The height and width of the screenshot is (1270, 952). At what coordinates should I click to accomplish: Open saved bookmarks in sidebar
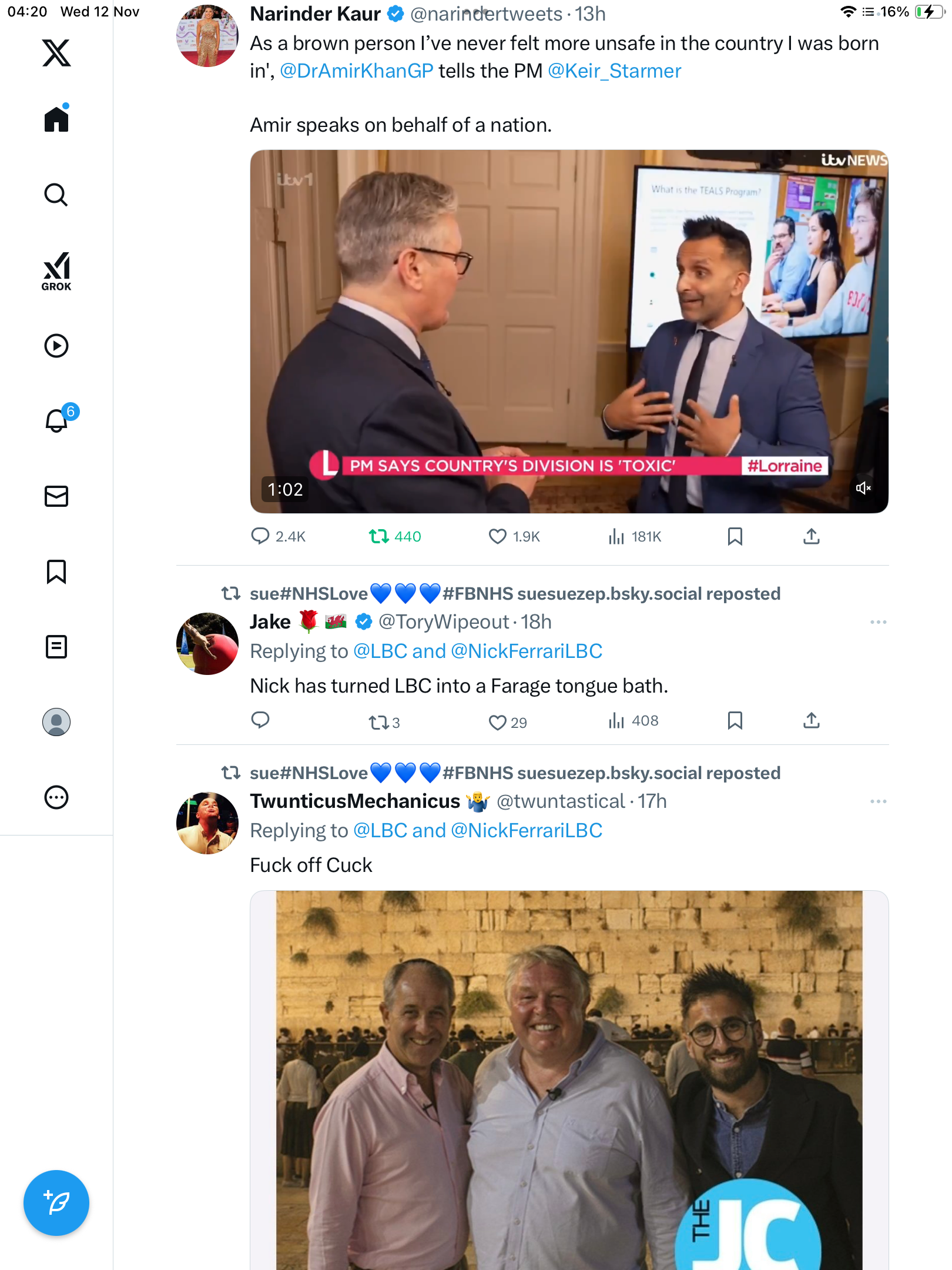point(56,571)
